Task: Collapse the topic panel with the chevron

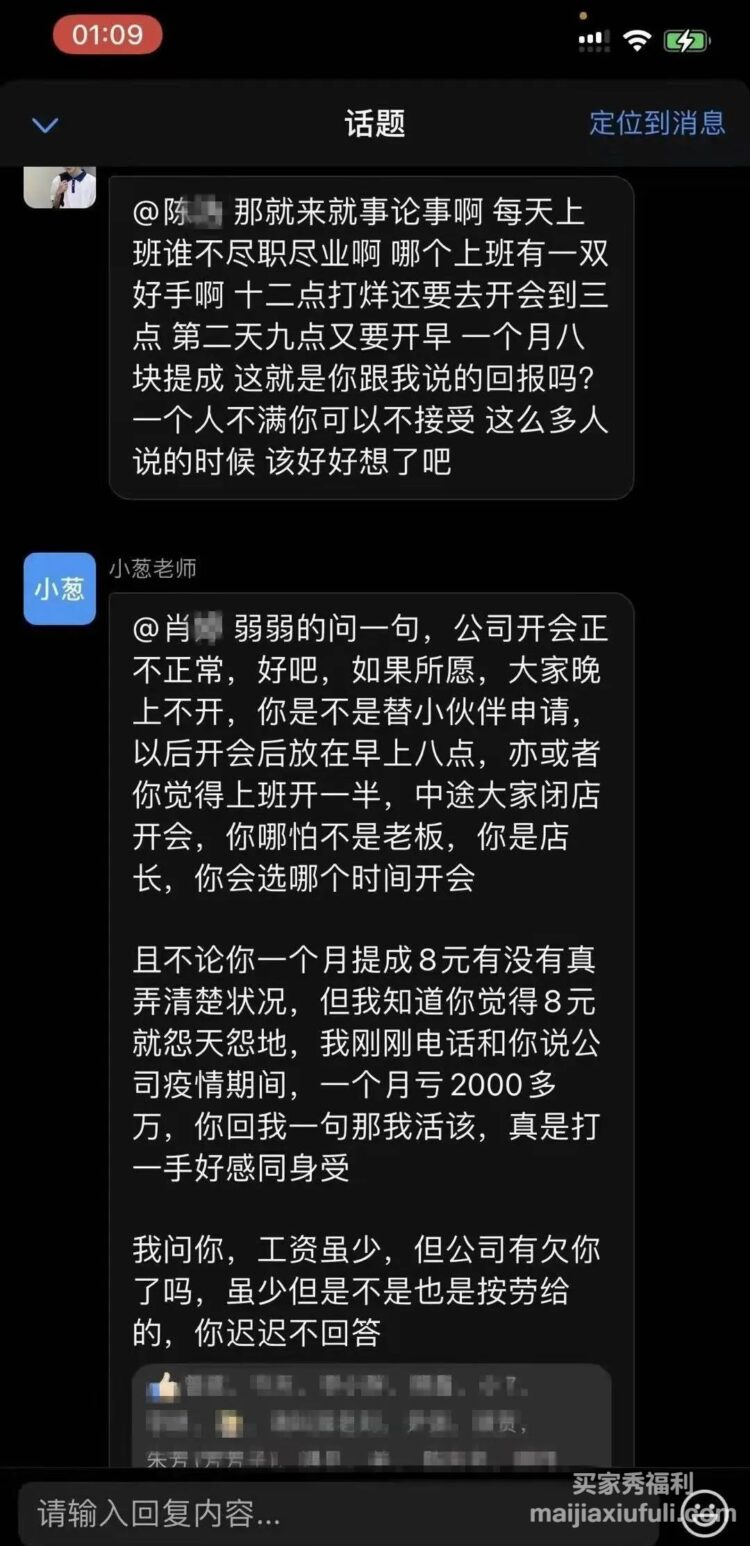Action: pos(45,125)
